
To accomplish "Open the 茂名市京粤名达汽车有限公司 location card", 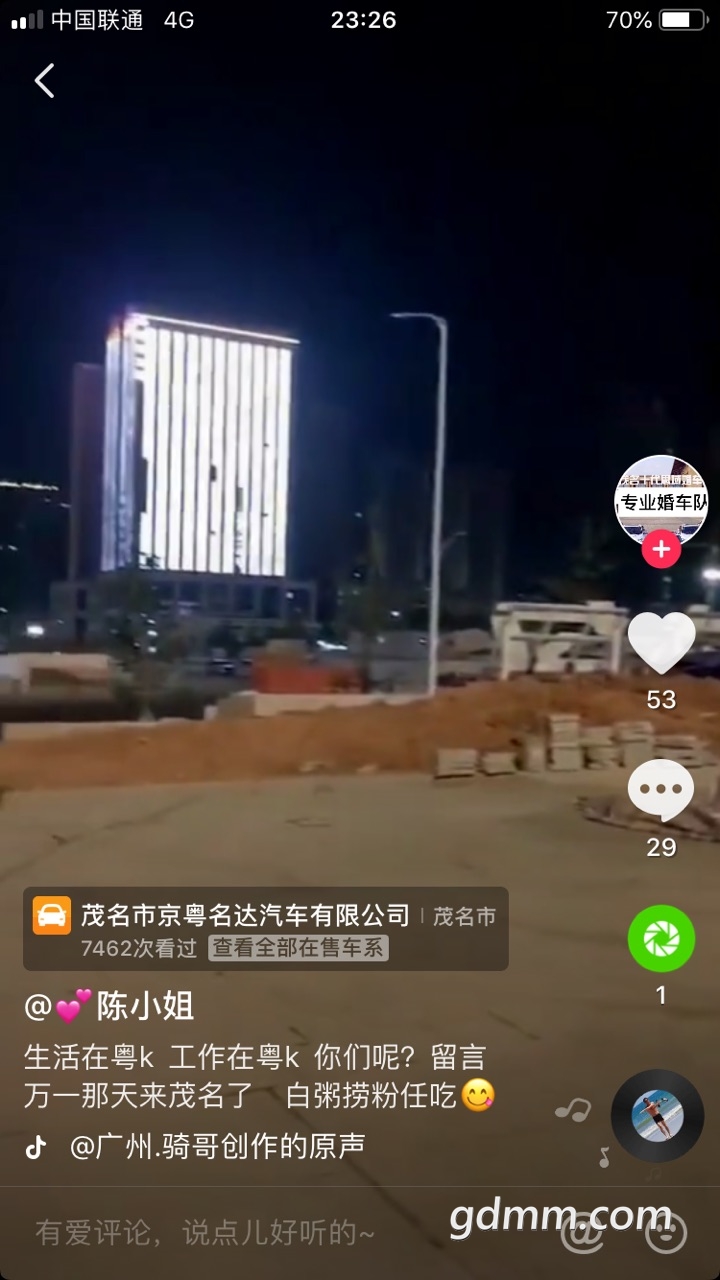I will tap(245, 916).
